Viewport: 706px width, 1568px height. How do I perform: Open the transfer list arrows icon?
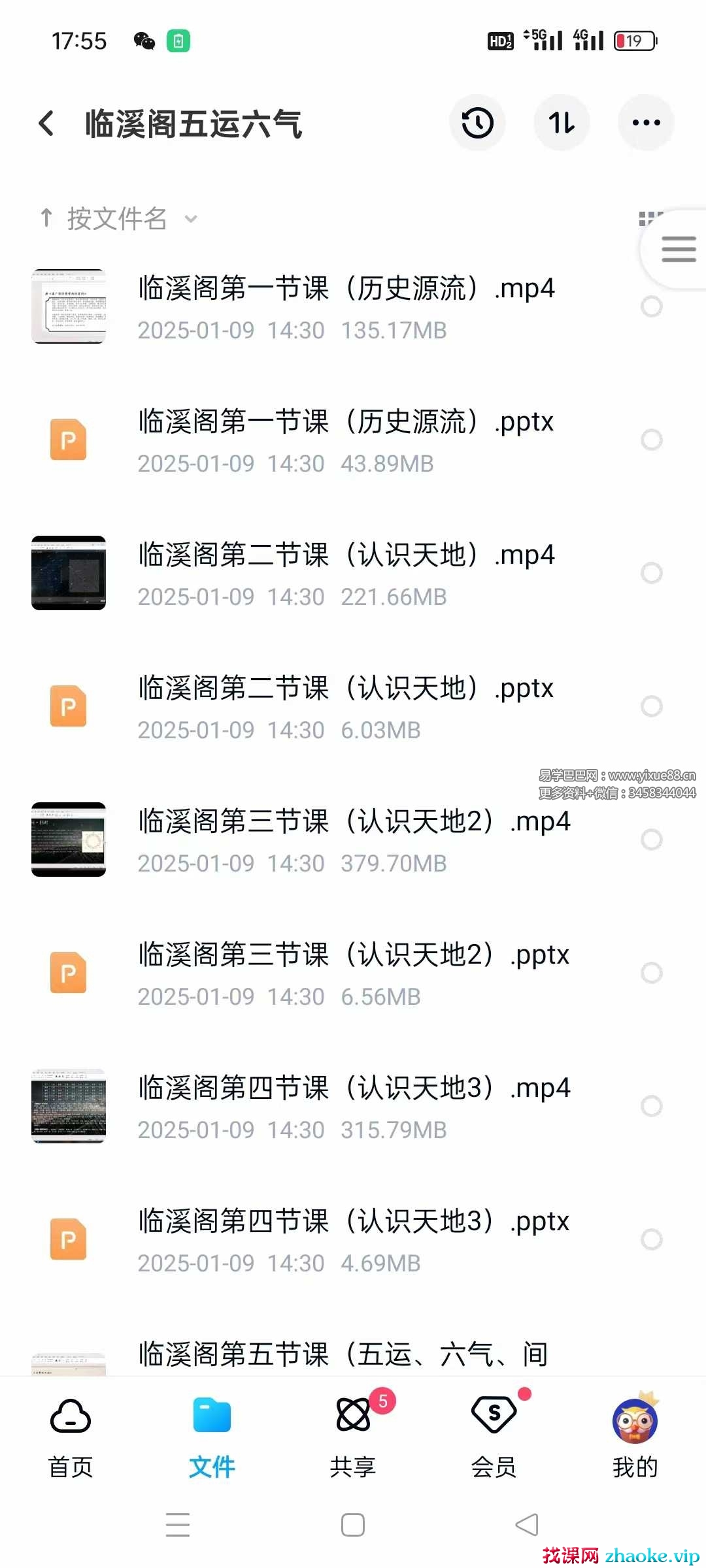pos(562,123)
